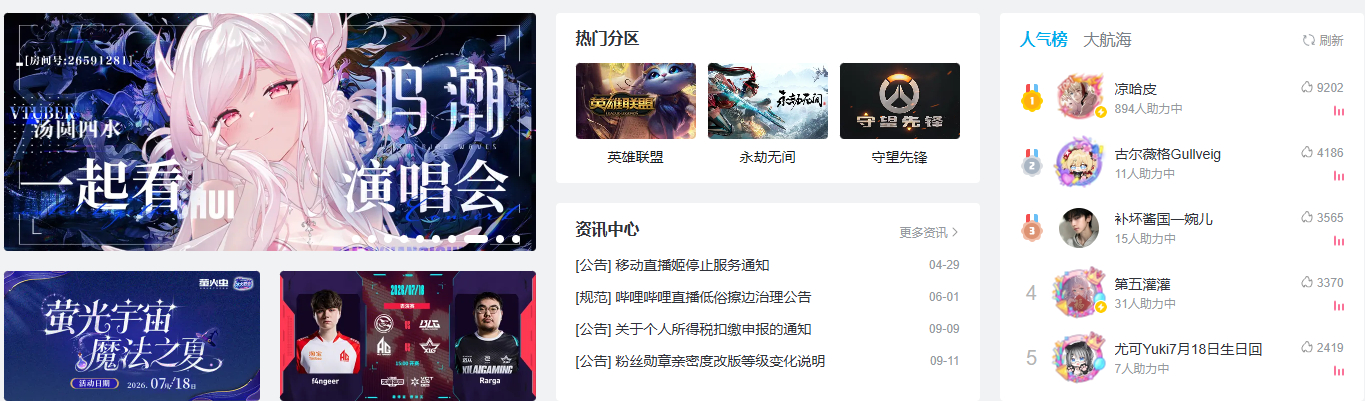Open the 永劫无间 game zone
The height and width of the screenshot is (401, 1365).
[x=767, y=114]
